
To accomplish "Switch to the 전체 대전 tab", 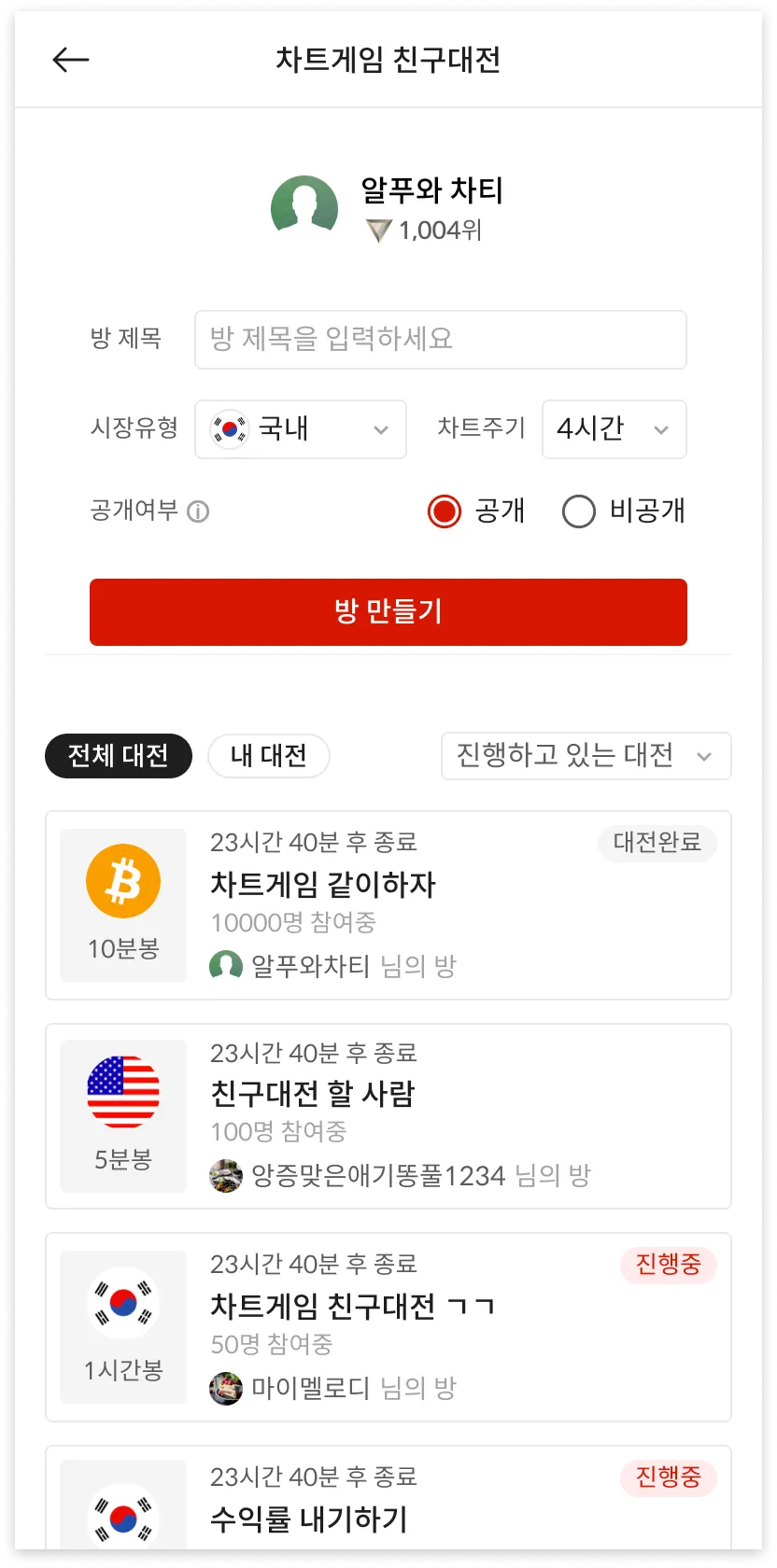I will [119, 756].
